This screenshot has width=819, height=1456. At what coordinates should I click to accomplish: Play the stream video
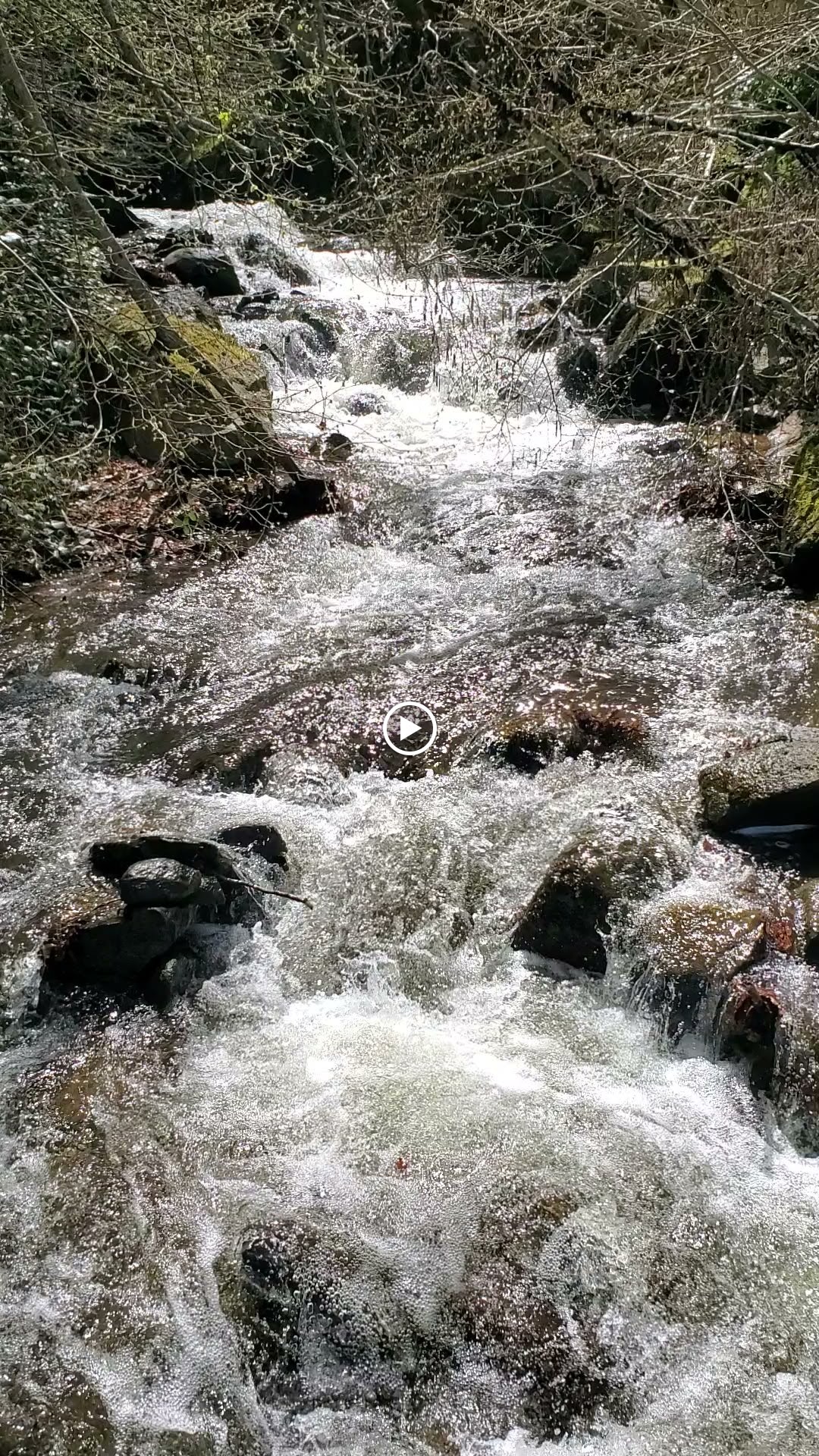(409, 729)
